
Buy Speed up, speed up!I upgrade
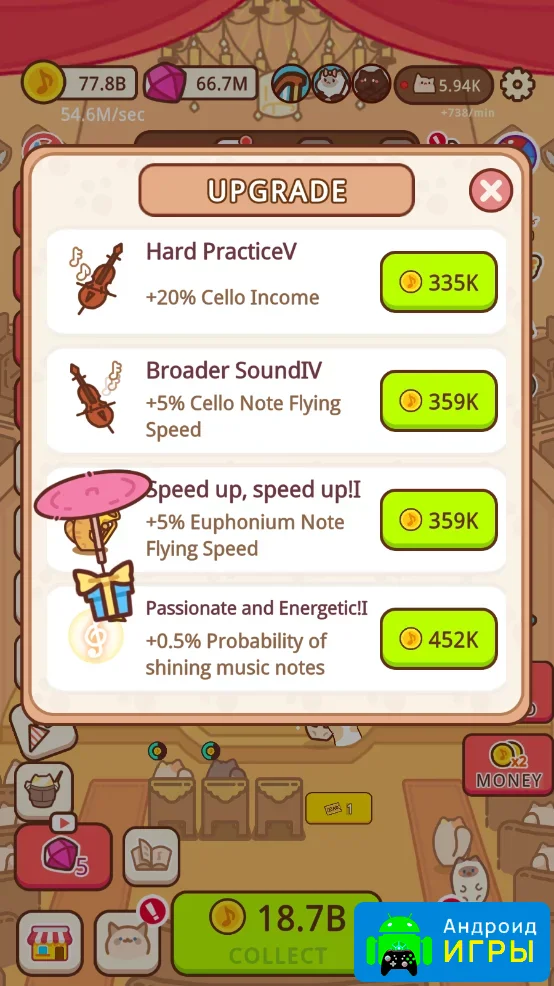438,519
